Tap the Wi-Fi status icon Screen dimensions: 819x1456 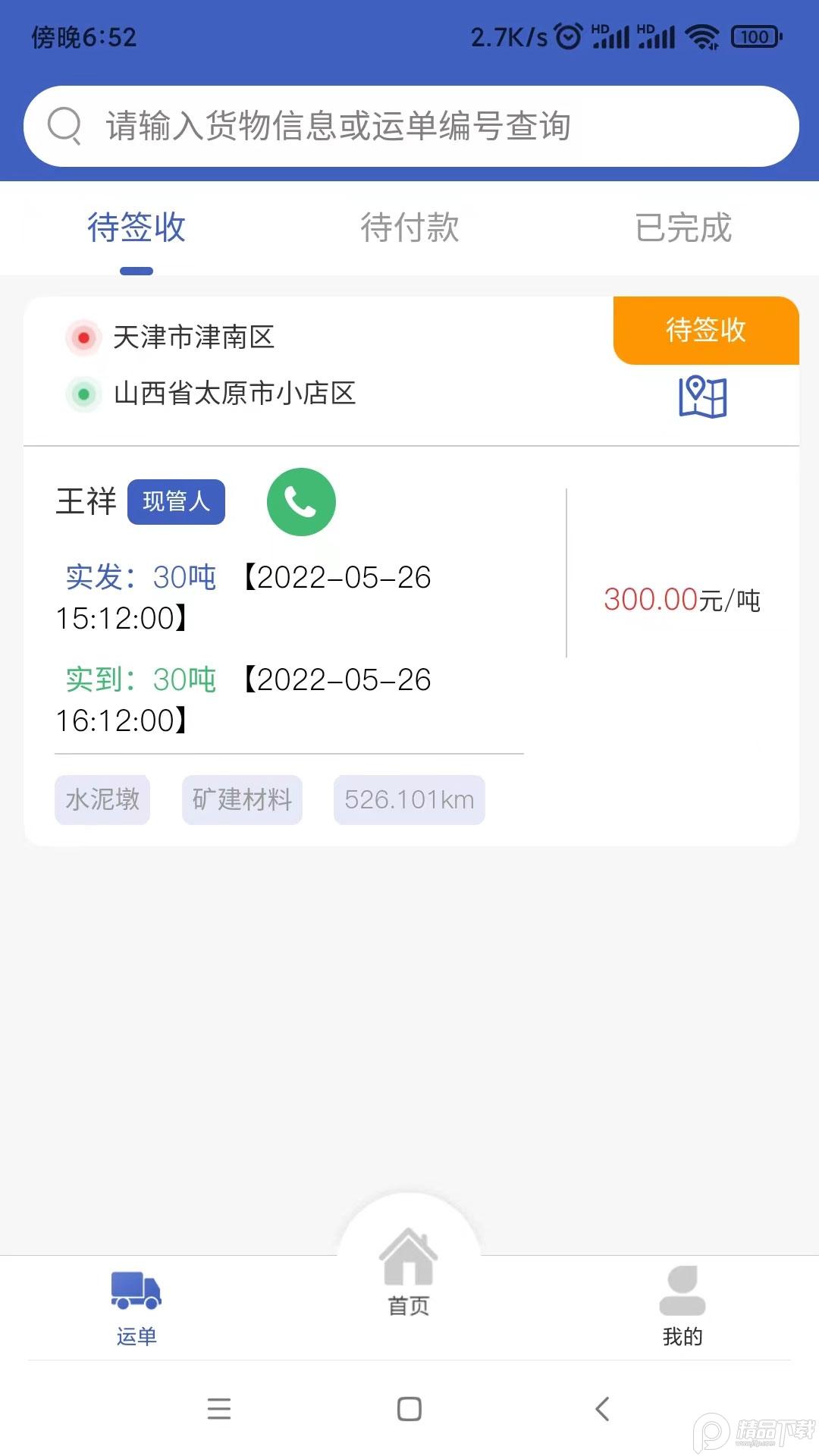[705, 34]
